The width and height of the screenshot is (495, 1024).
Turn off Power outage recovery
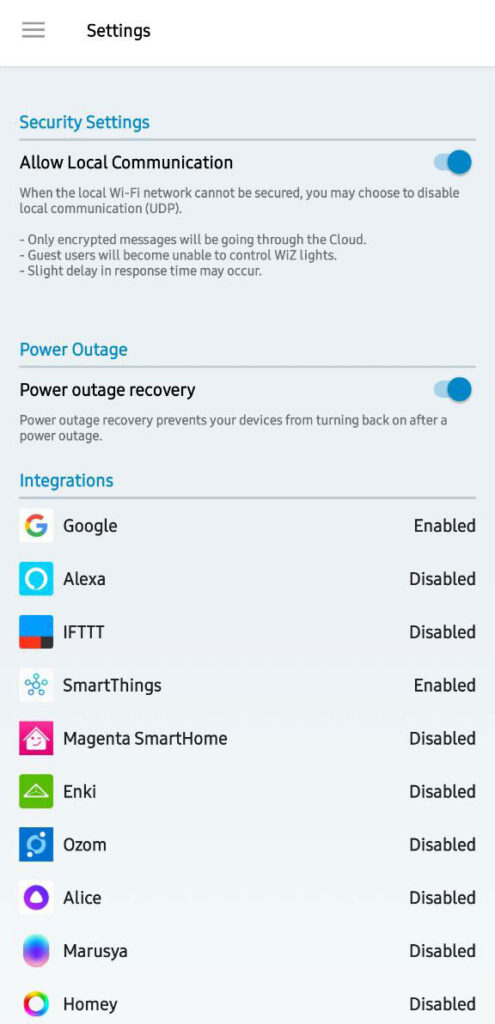coord(453,390)
